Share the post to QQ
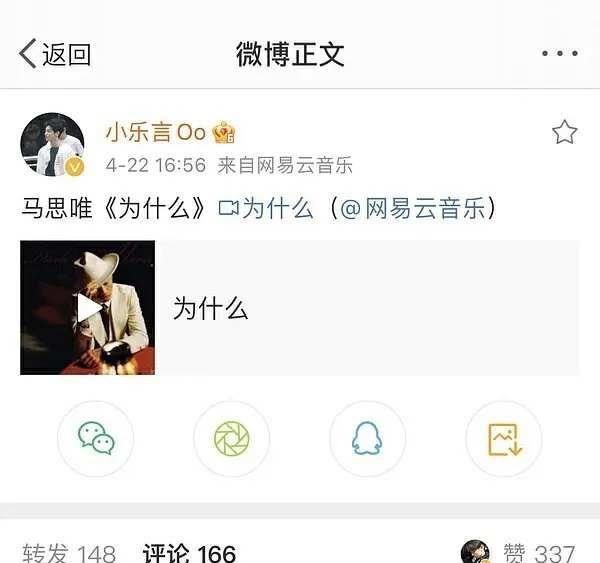The width and height of the screenshot is (600, 563). [367, 438]
